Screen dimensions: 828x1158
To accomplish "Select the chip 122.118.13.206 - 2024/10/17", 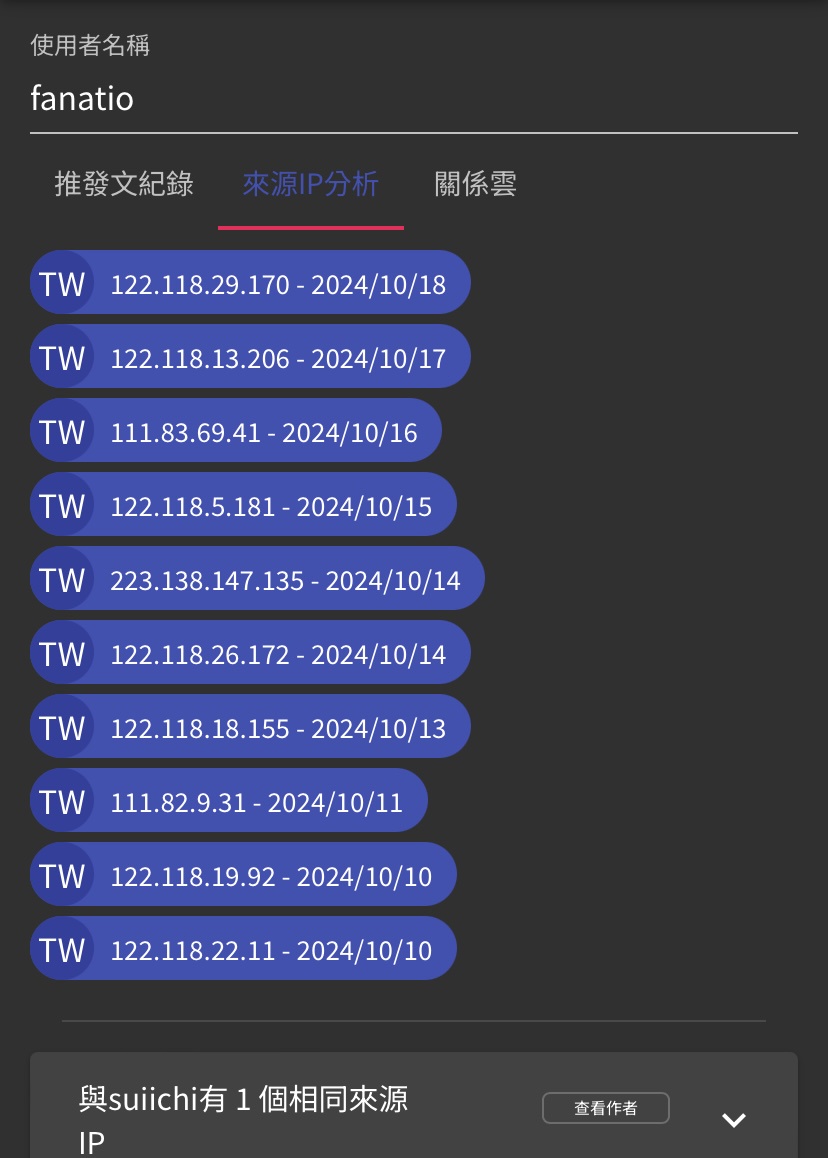I will click(250, 358).
